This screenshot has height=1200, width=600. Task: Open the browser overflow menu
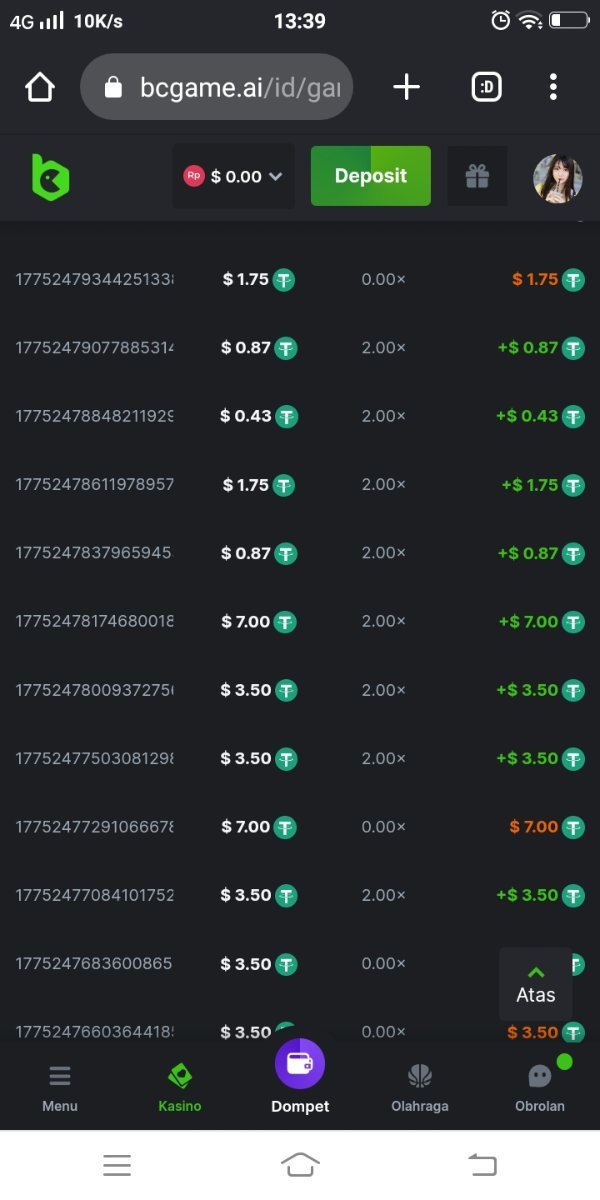click(553, 88)
